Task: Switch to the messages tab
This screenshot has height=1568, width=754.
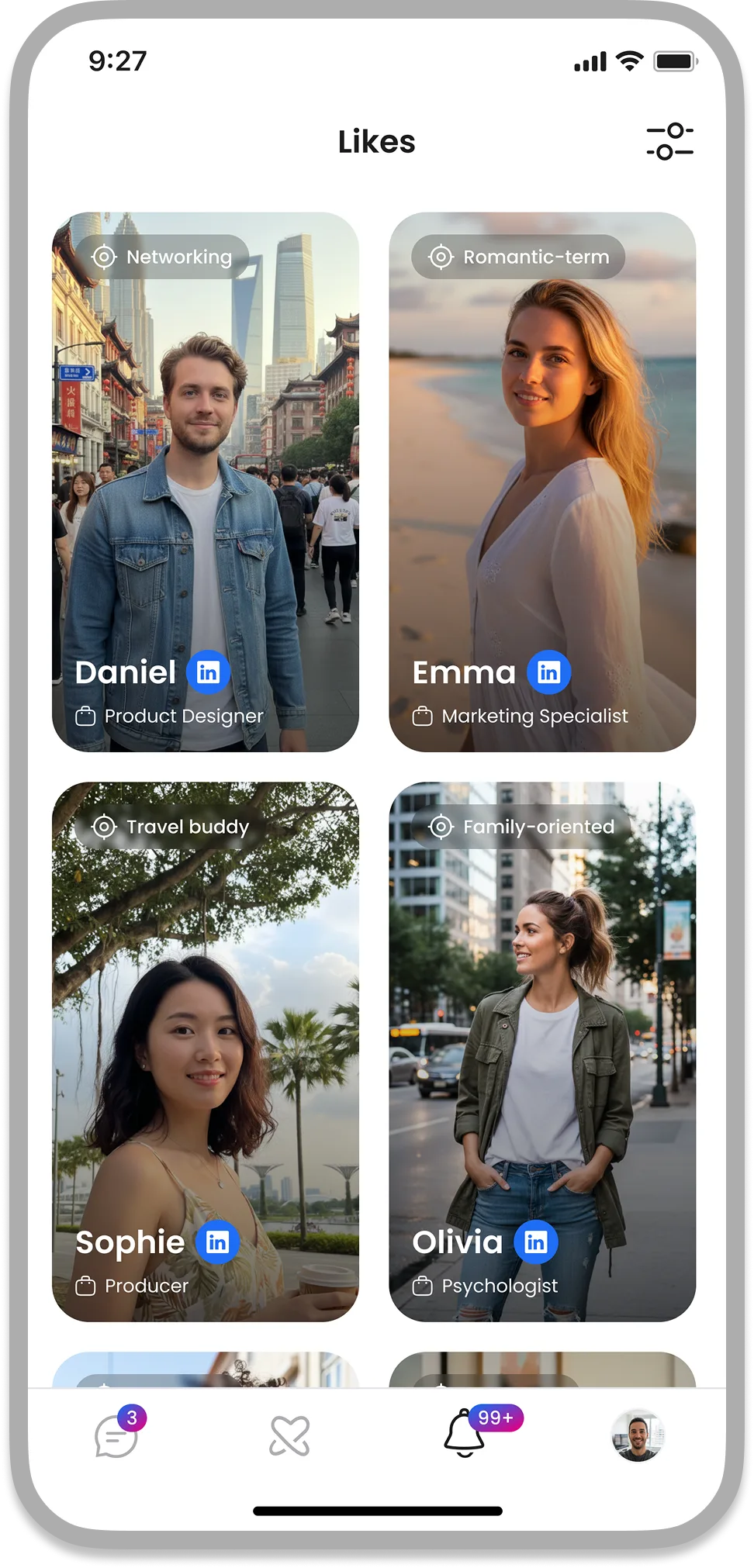Action: point(116,1436)
